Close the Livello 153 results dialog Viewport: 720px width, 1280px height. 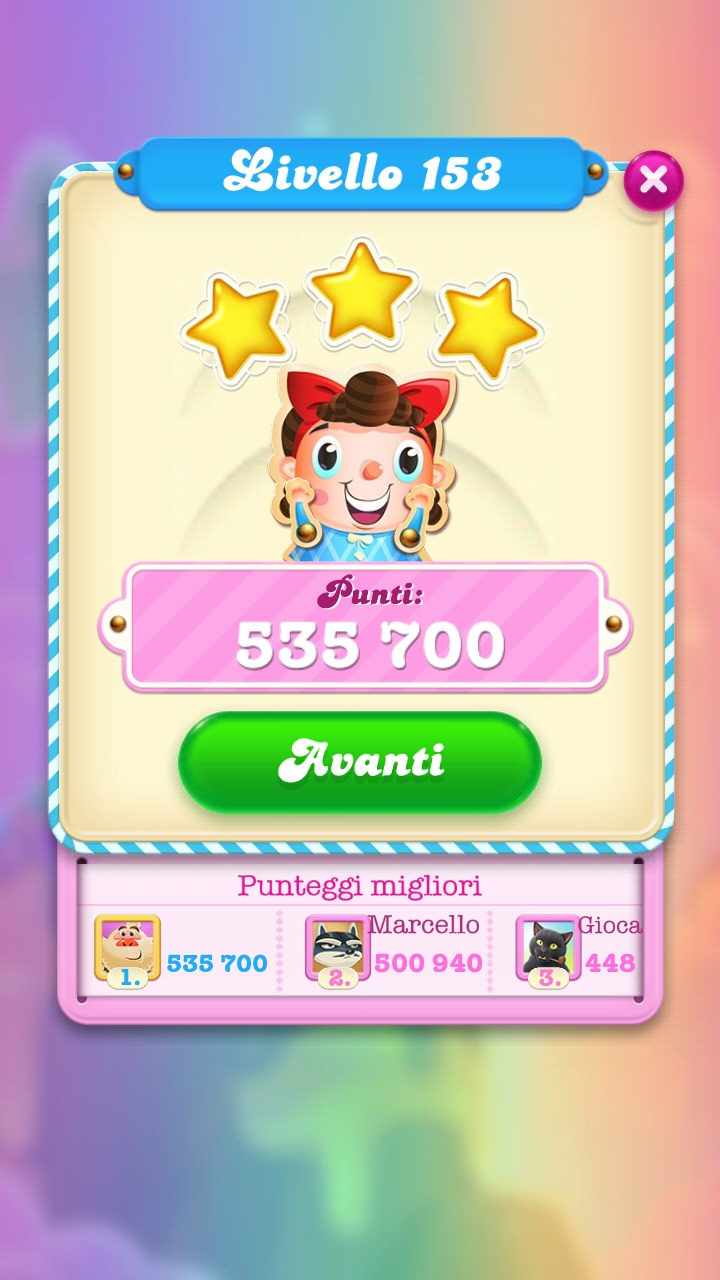click(x=653, y=180)
